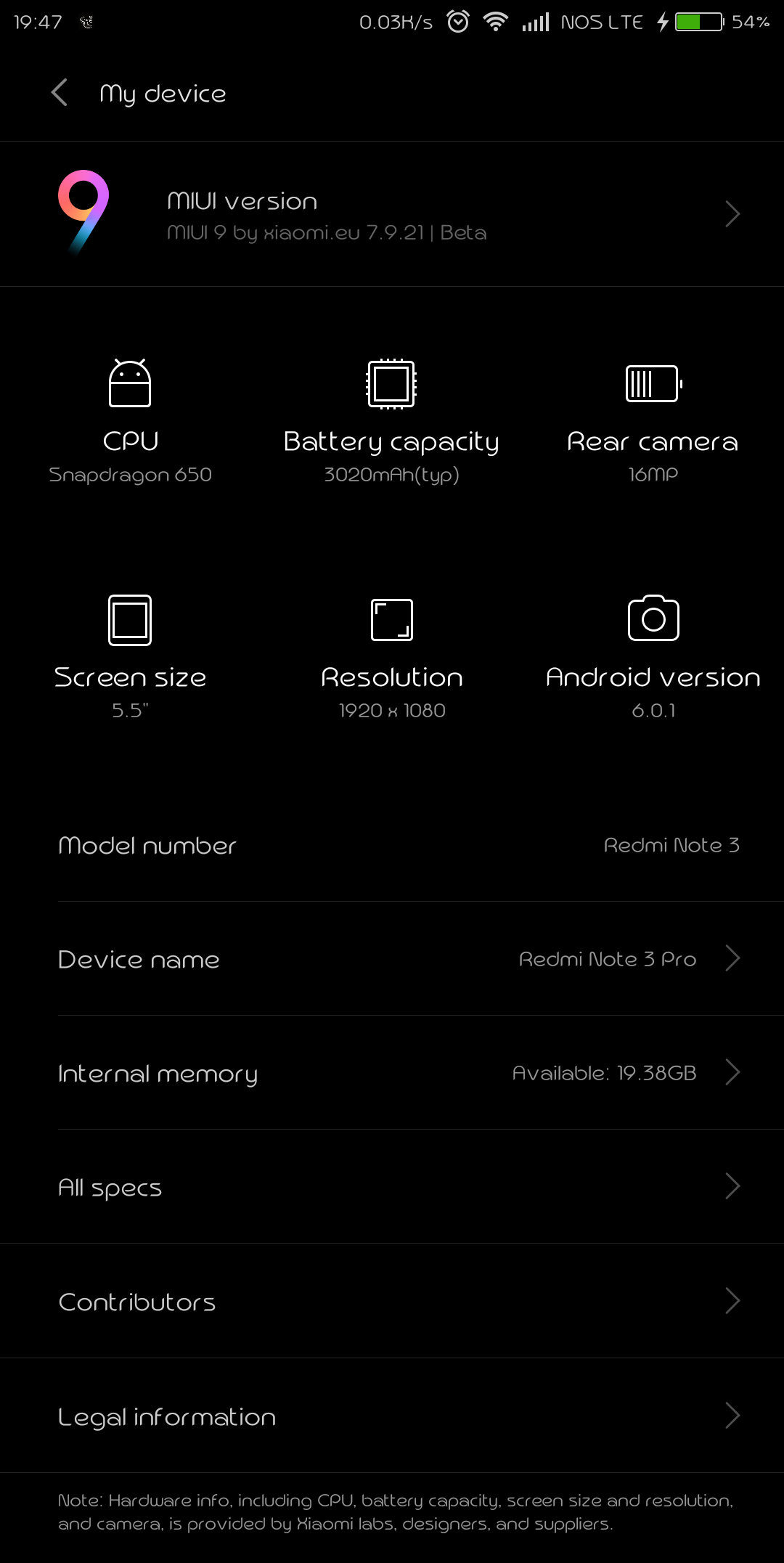Image resolution: width=784 pixels, height=1563 pixels.
Task: Open the Contributors page
Action: (x=392, y=1301)
